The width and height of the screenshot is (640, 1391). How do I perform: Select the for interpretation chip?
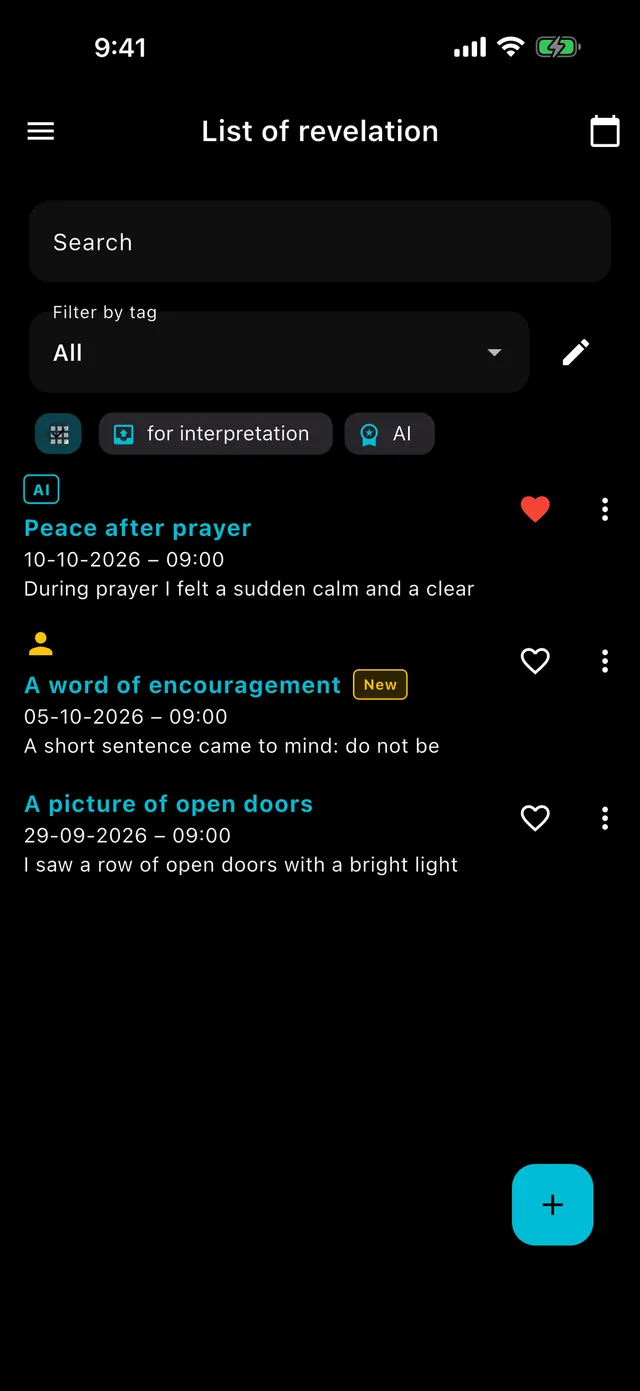tap(215, 434)
